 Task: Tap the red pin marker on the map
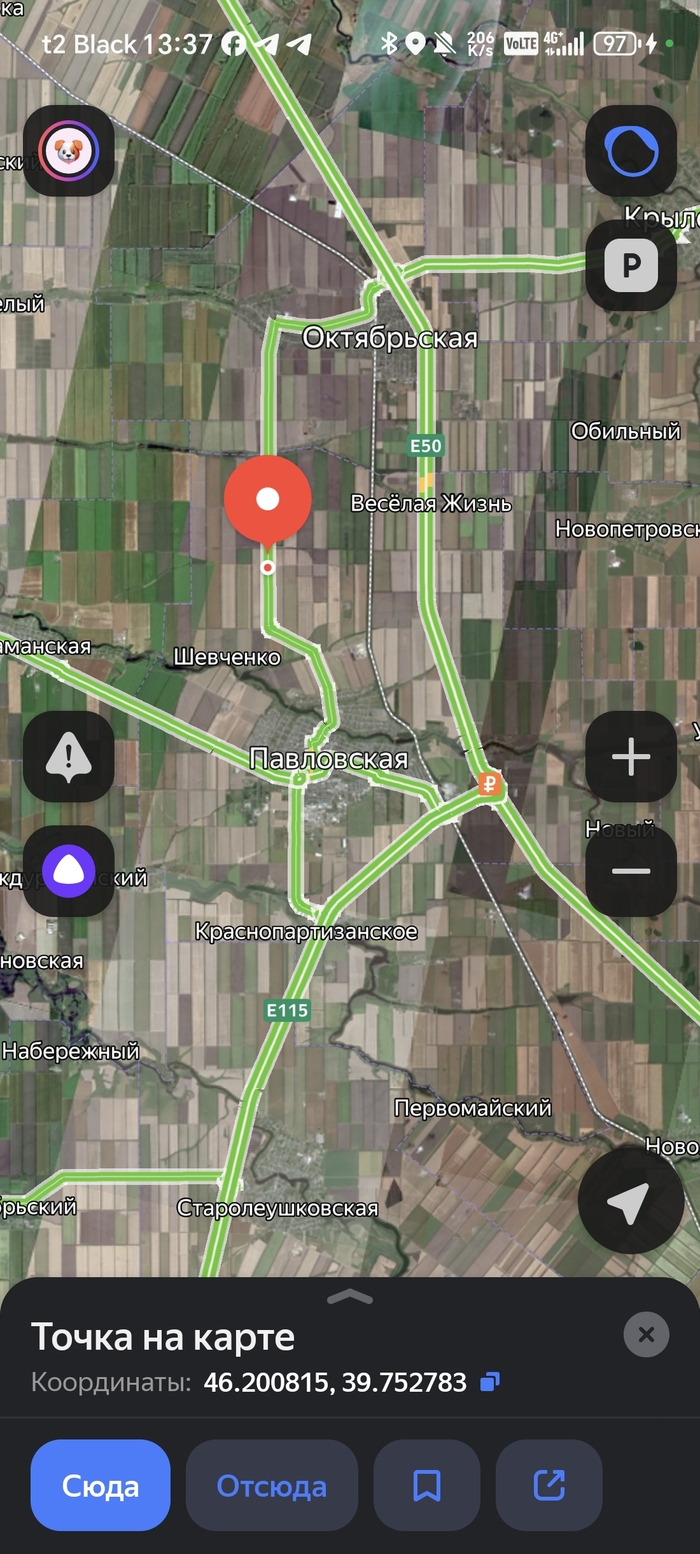coord(267,500)
